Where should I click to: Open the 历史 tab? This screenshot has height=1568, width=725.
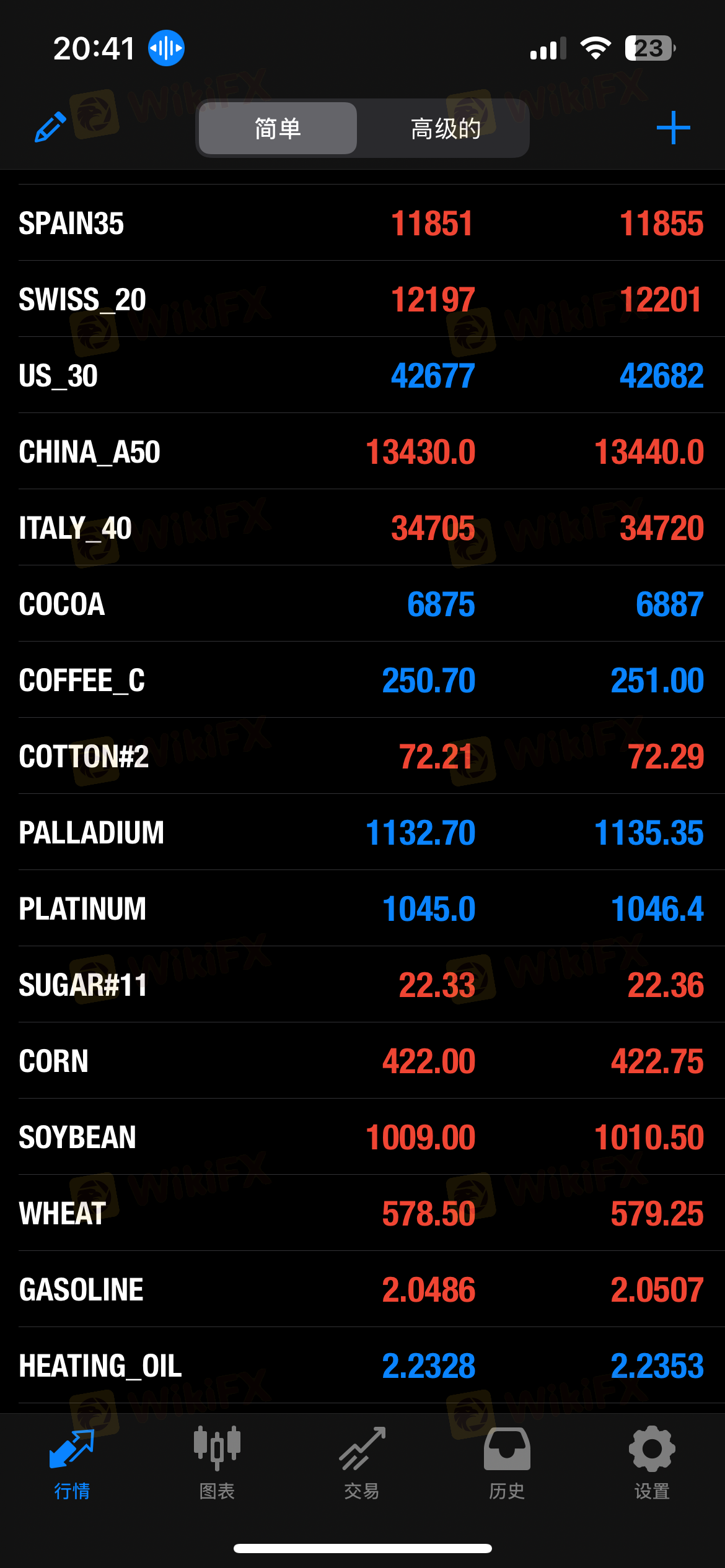point(507,1463)
